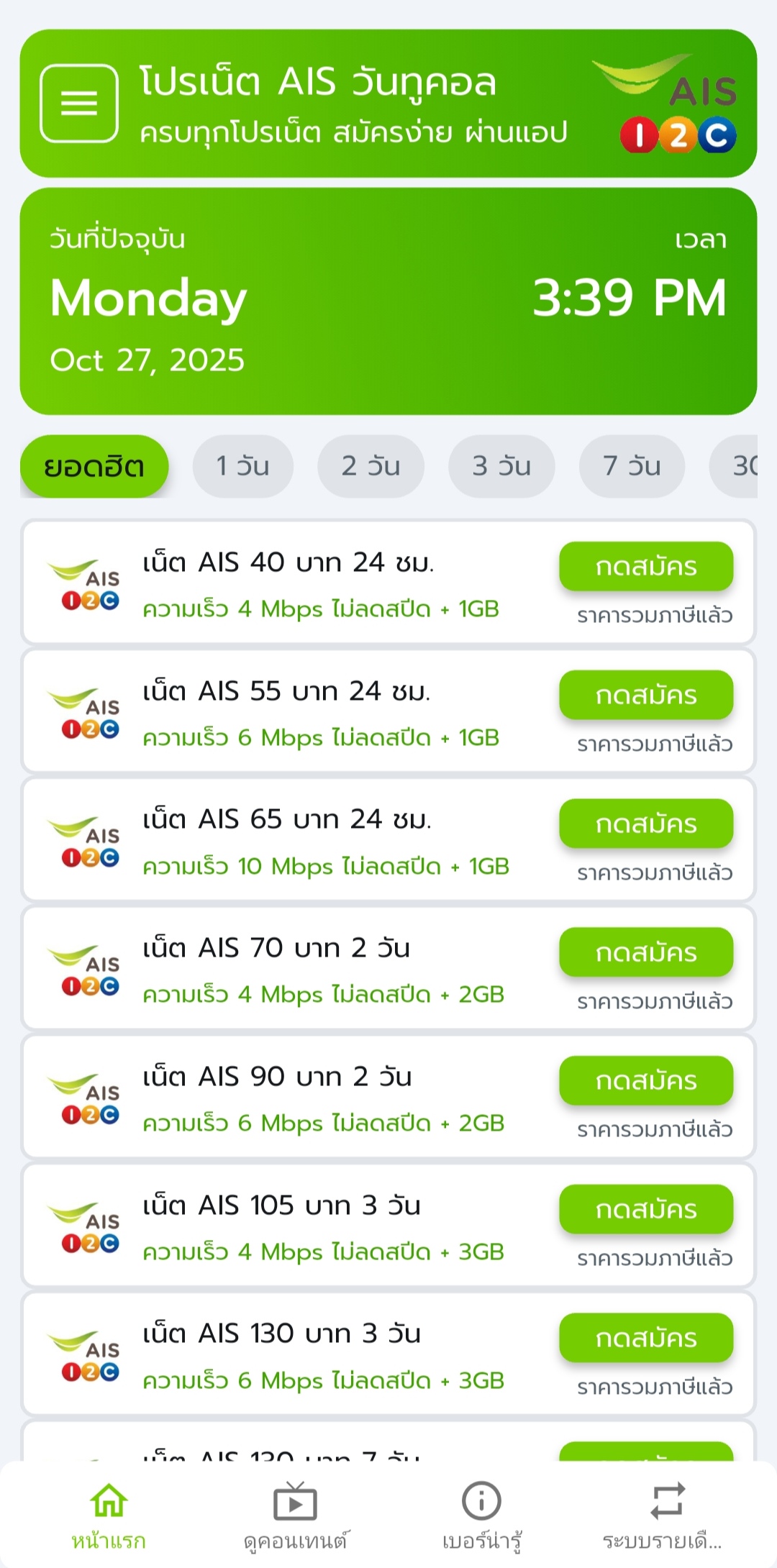Enable the 1 วัน duration filter
Viewport: 777px width, 1568px height.
242,466
